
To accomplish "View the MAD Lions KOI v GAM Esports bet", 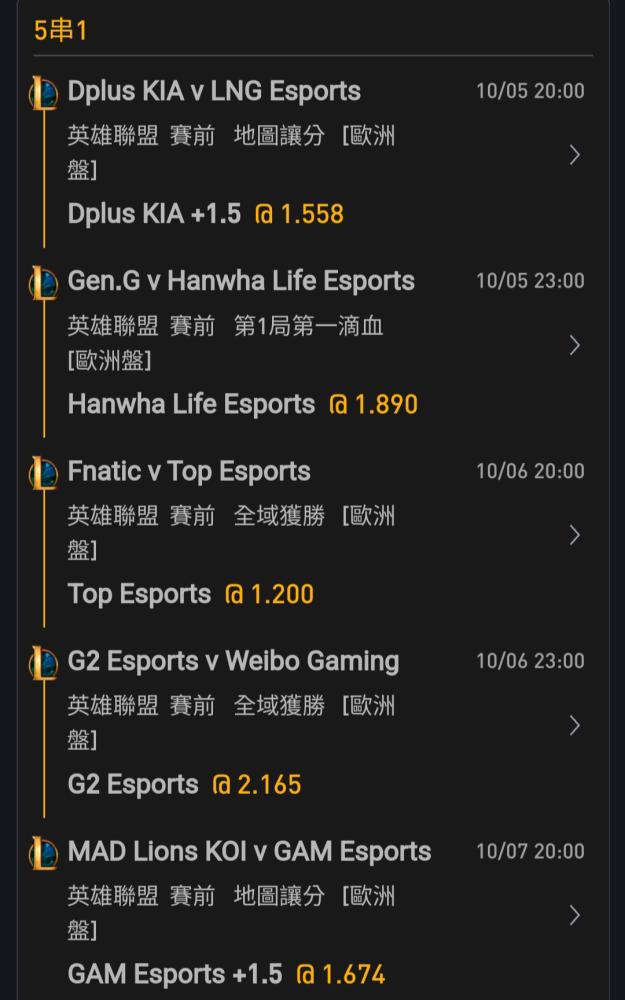I will coord(574,915).
